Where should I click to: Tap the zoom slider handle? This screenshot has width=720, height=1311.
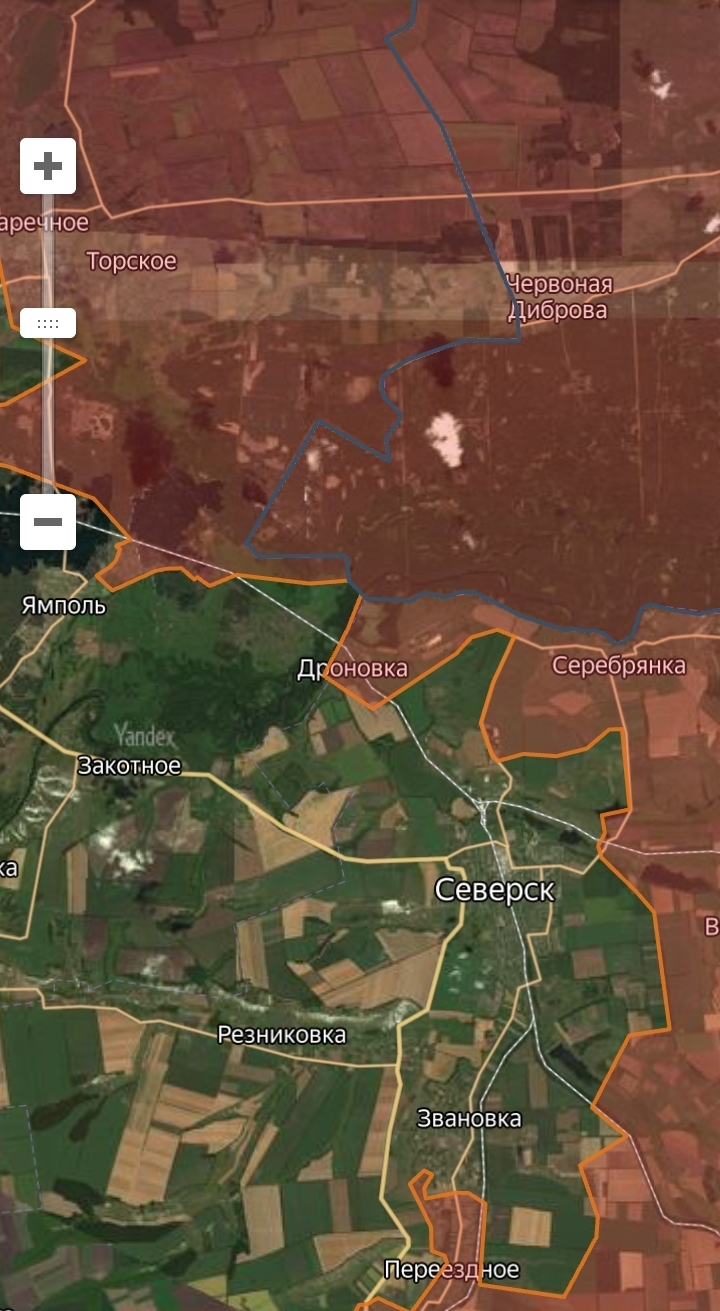coord(48,323)
